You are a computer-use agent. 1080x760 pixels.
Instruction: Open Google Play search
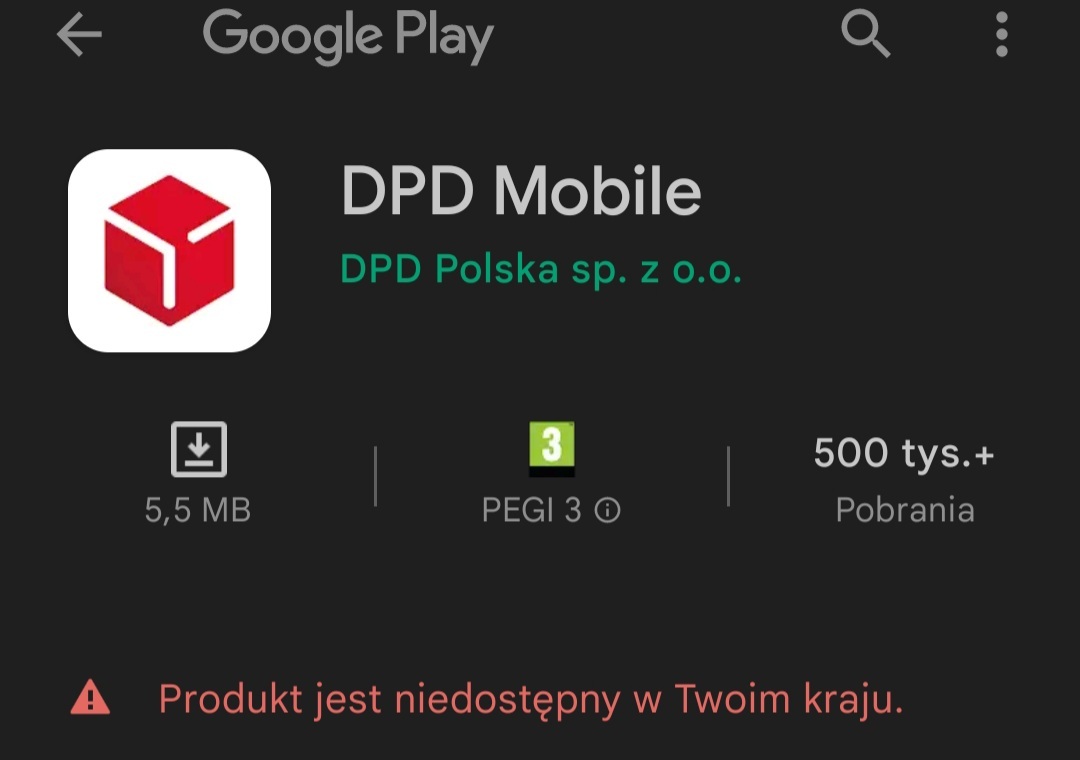click(865, 36)
